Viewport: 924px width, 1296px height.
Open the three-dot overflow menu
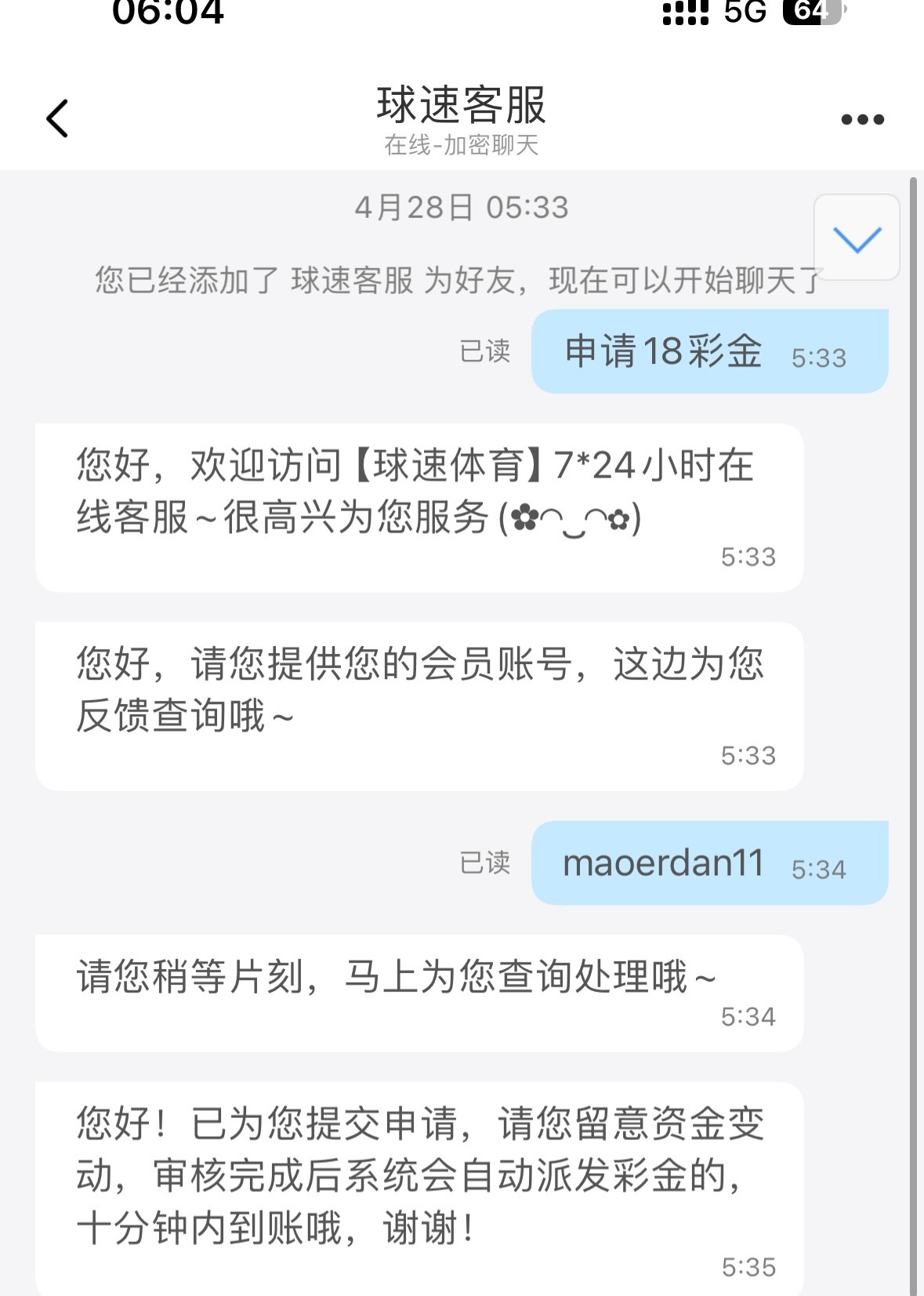pyautogui.click(x=862, y=120)
